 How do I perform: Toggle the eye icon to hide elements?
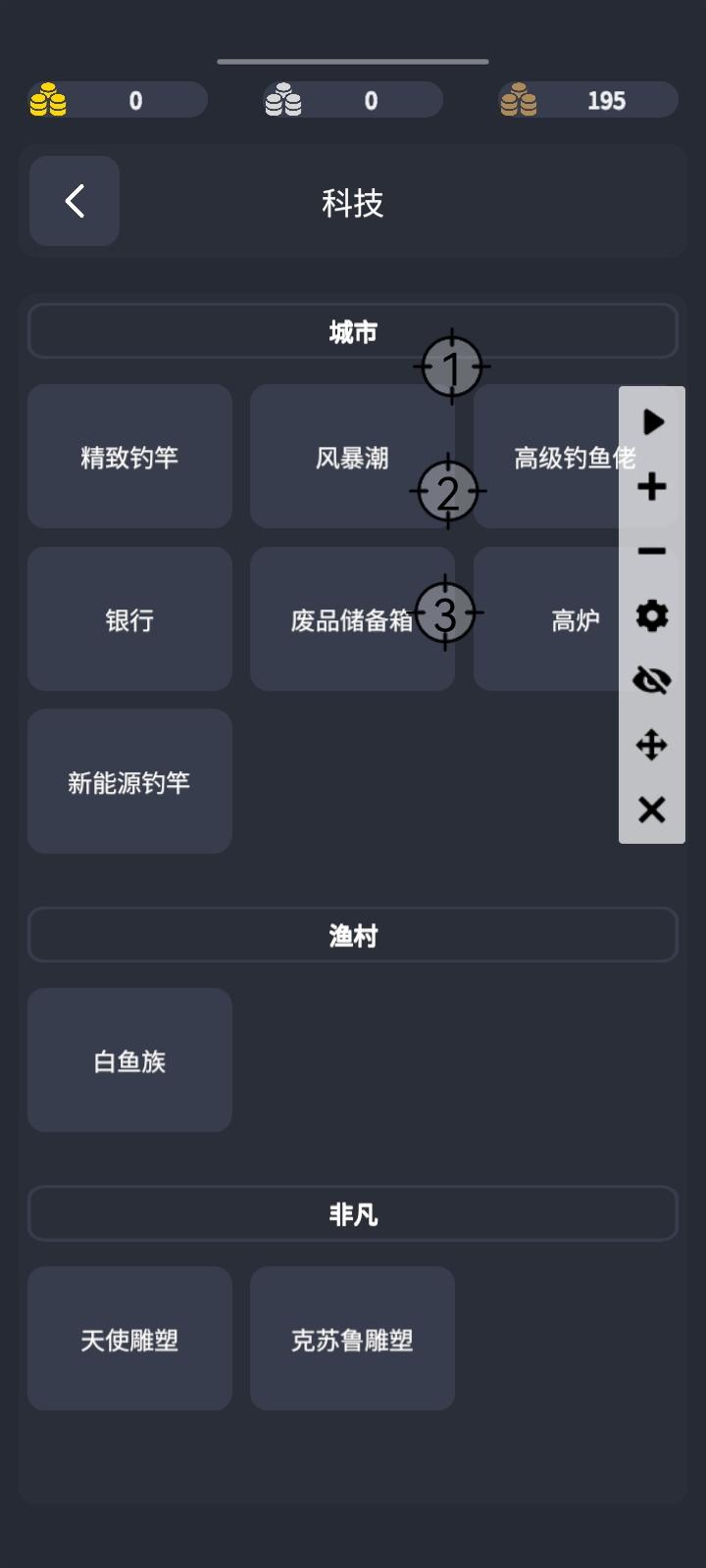651,680
